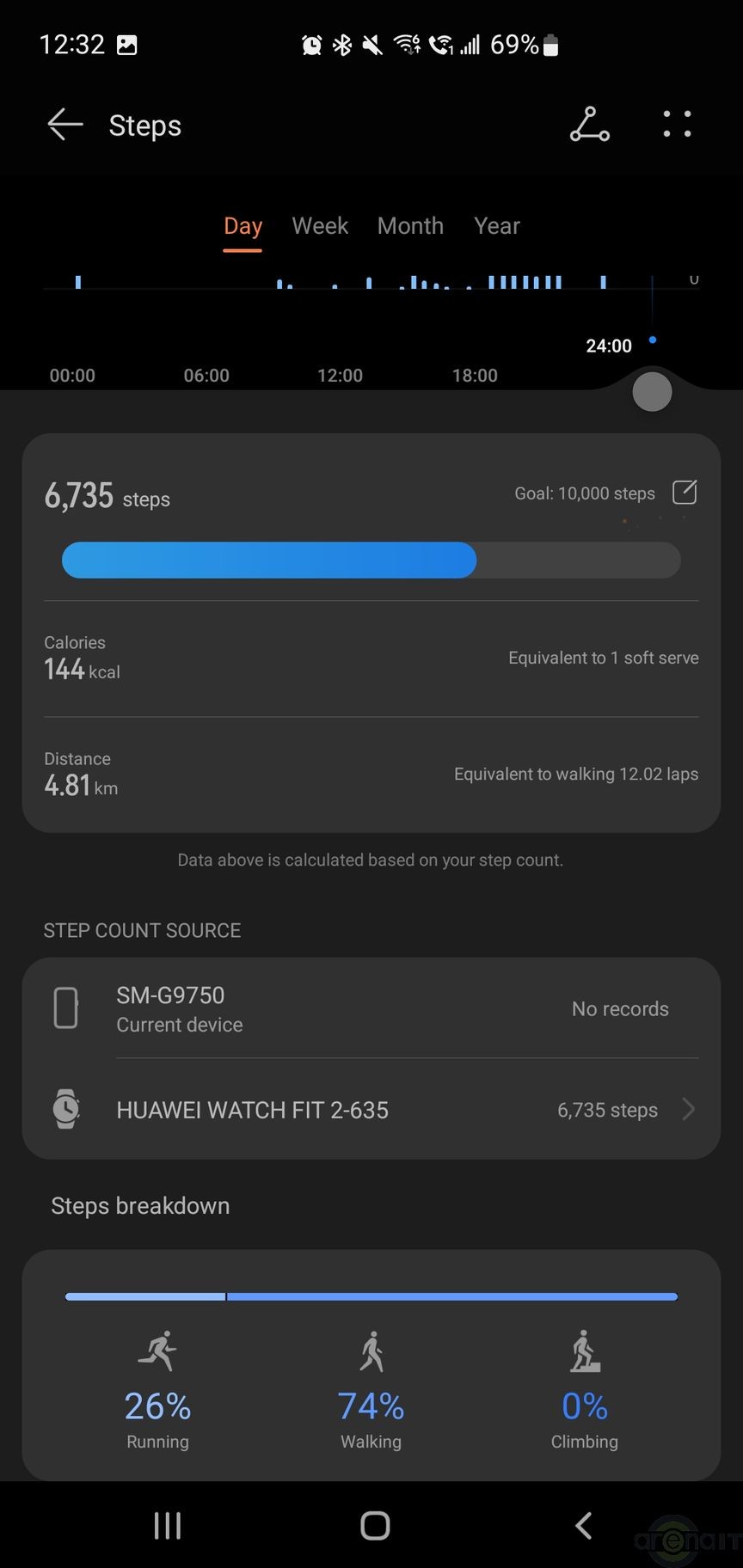This screenshot has width=743, height=1568.
Task: Edit the 10,000 steps goal
Action: point(685,493)
